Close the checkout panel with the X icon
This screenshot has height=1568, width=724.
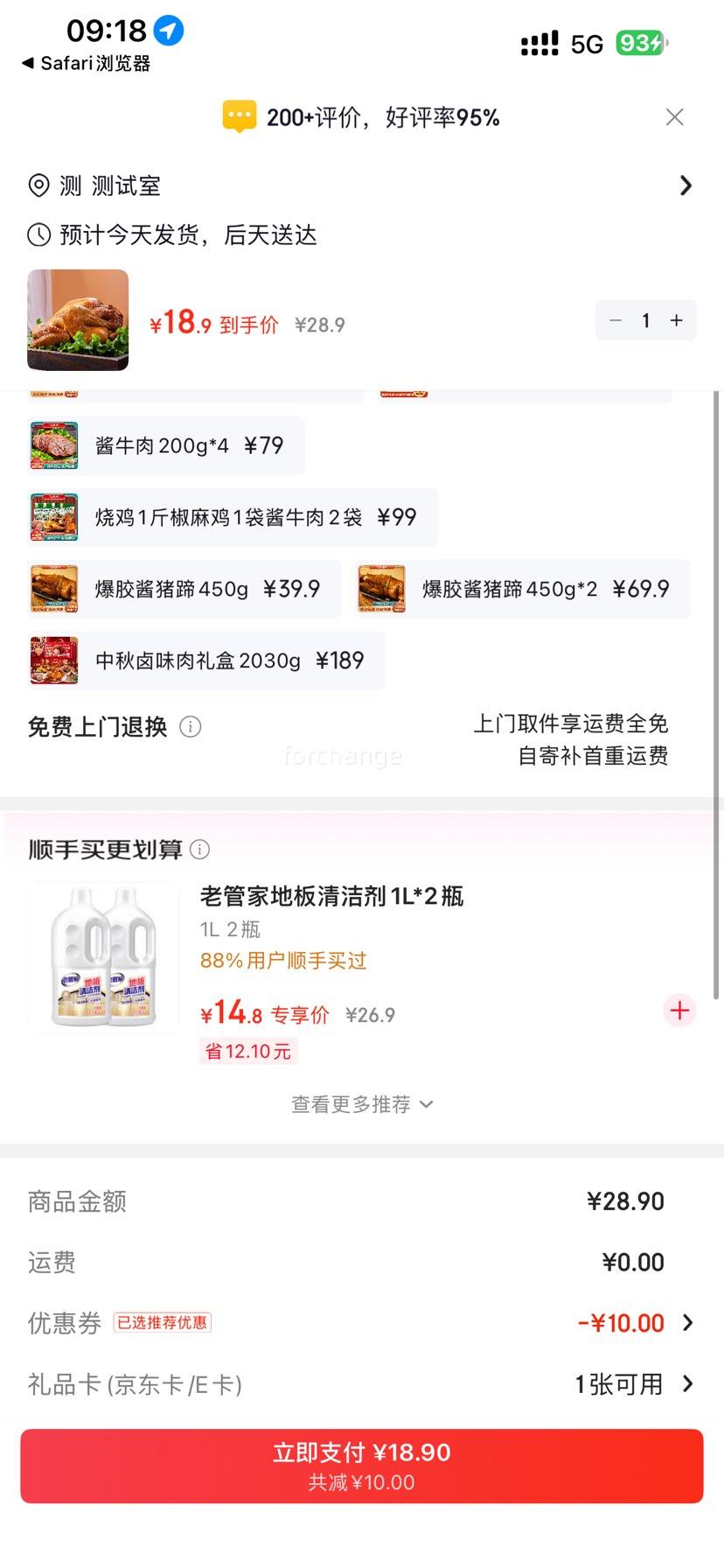[674, 116]
